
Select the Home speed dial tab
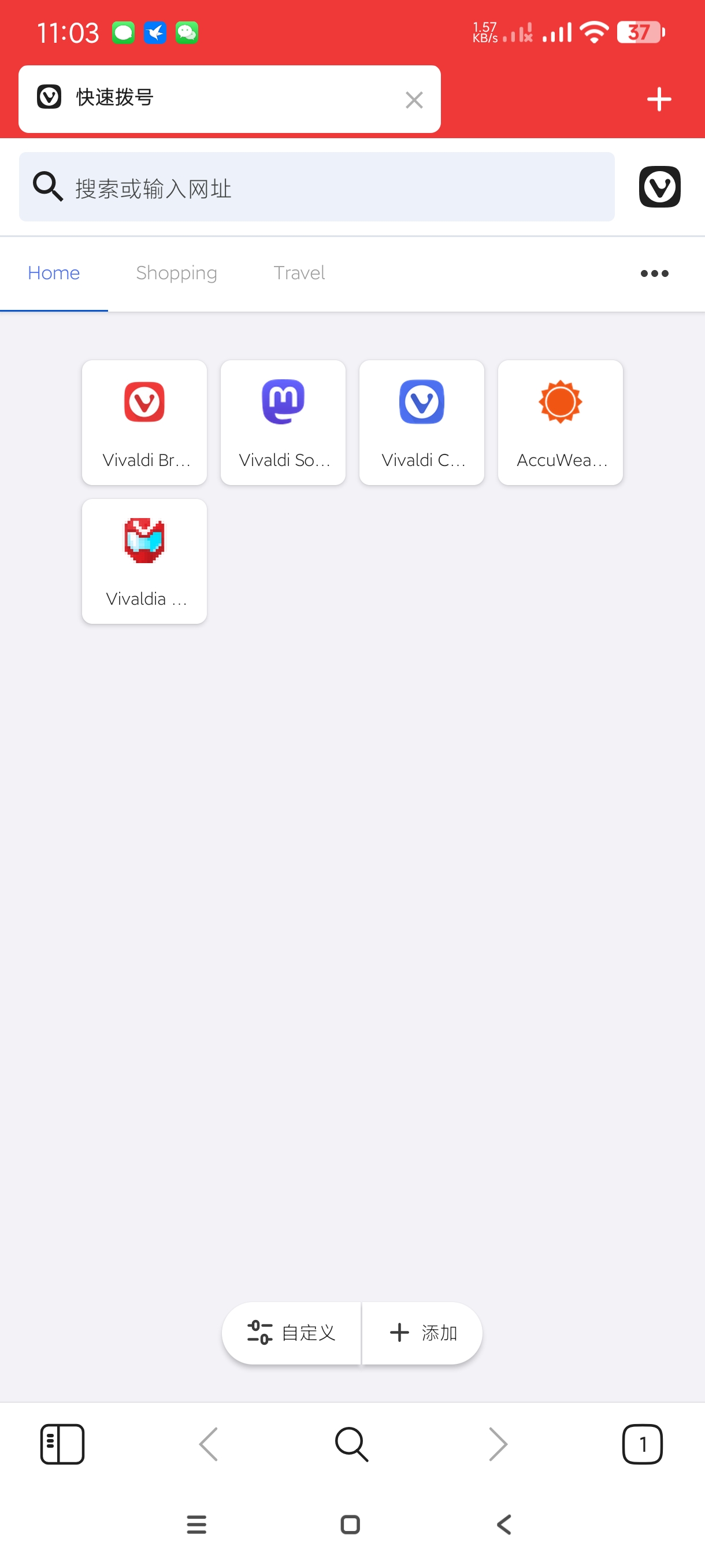(54, 273)
